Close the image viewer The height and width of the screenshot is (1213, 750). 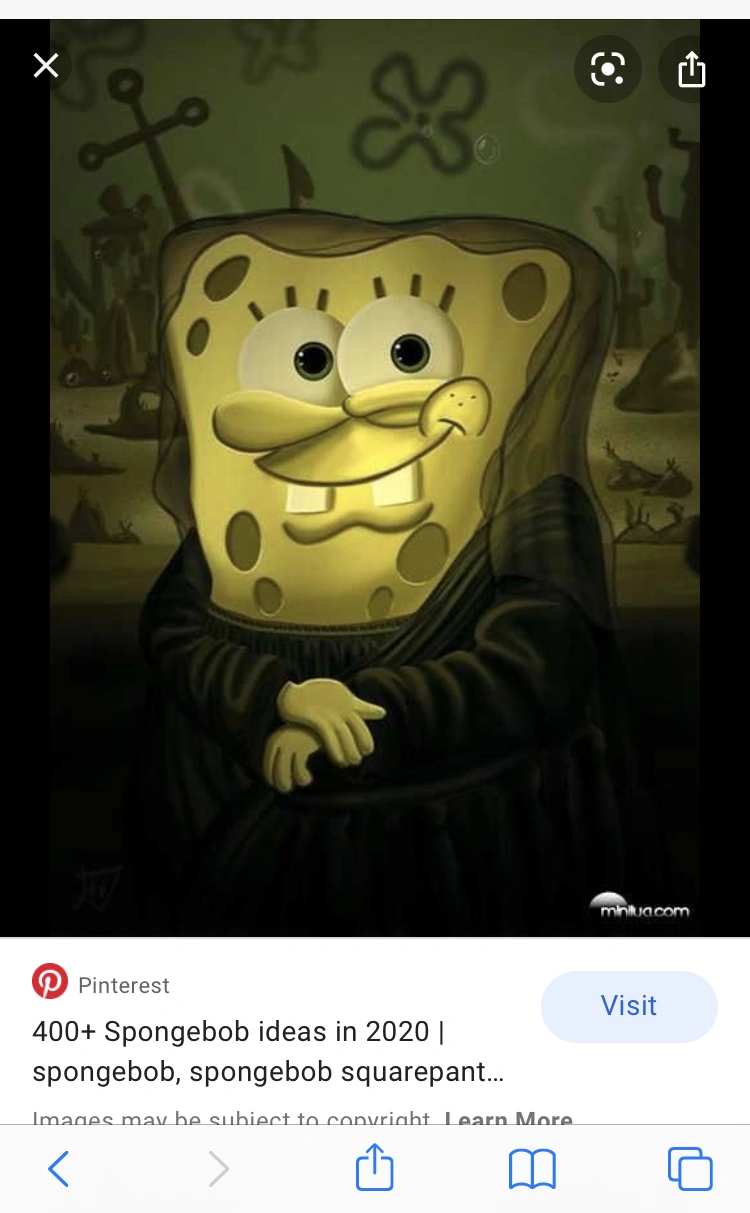46,66
